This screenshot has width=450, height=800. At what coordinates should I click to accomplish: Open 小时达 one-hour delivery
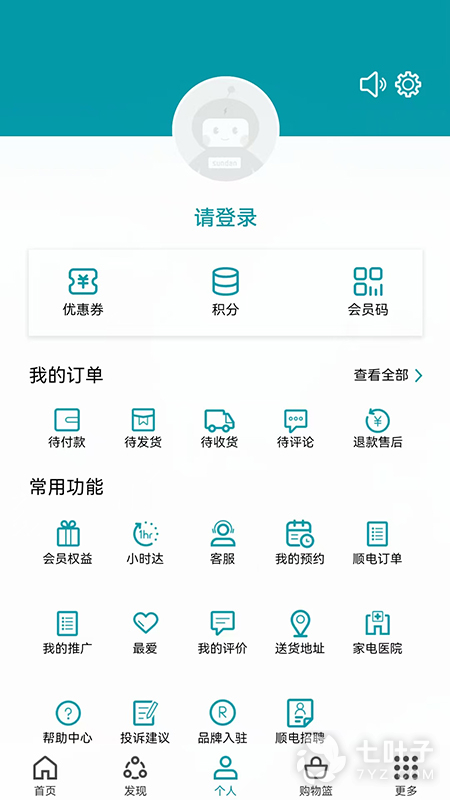[145, 542]
